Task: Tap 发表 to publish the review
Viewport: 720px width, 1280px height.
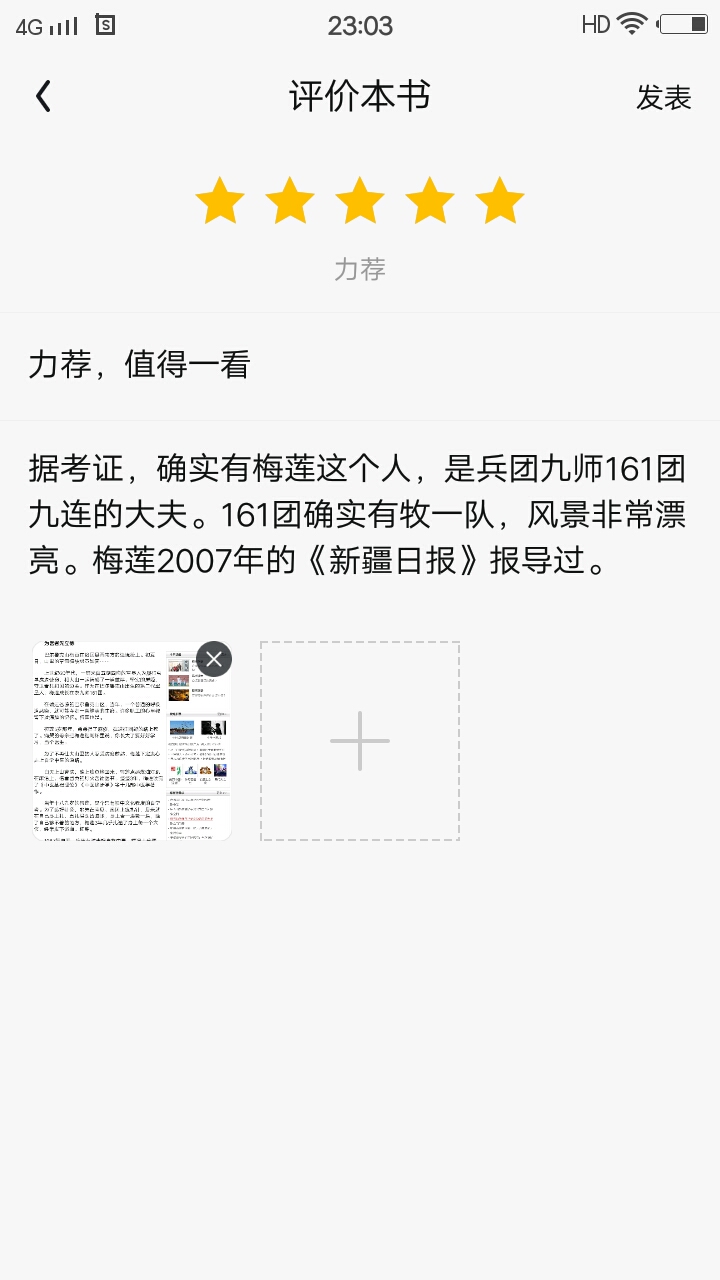Action: click(x=664, y=98)
